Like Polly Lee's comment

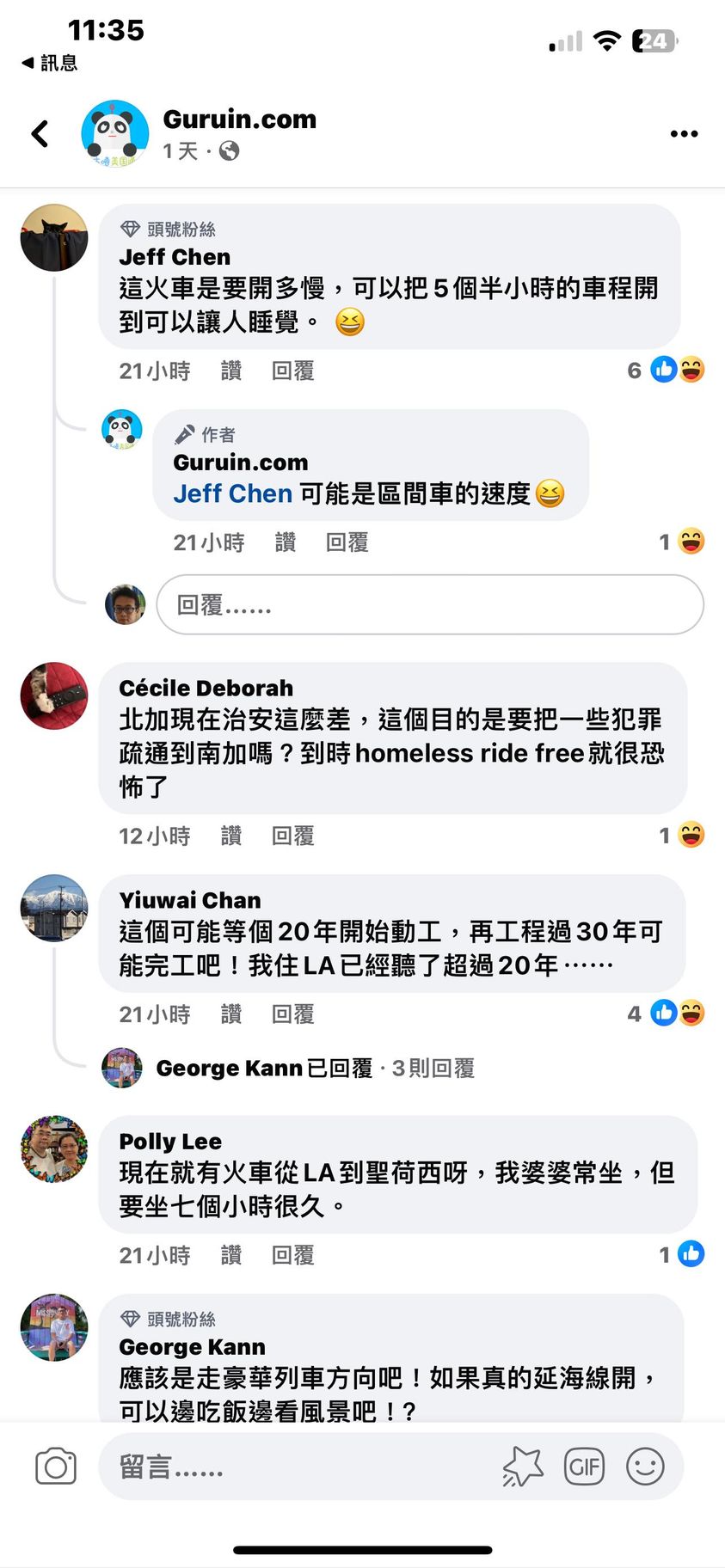[230, 1255]
